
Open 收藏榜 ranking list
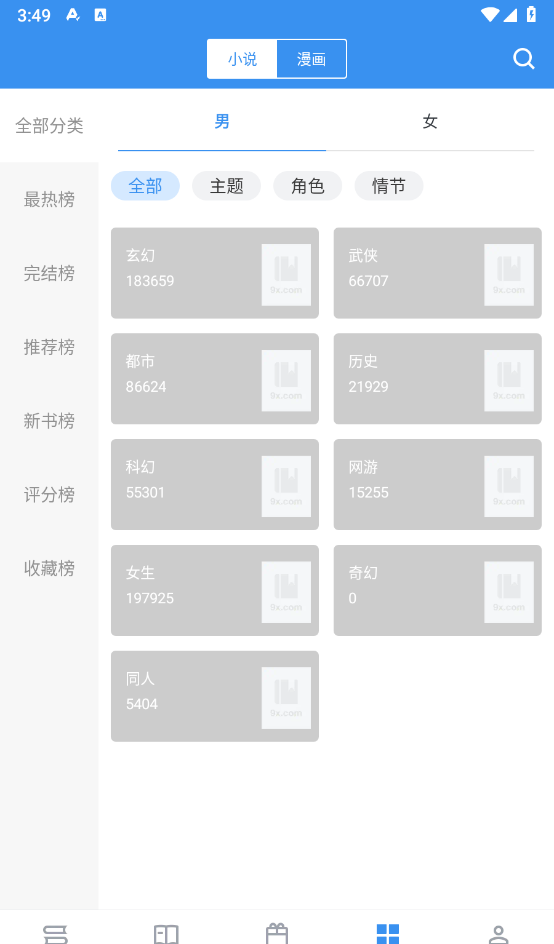[49, 568]
